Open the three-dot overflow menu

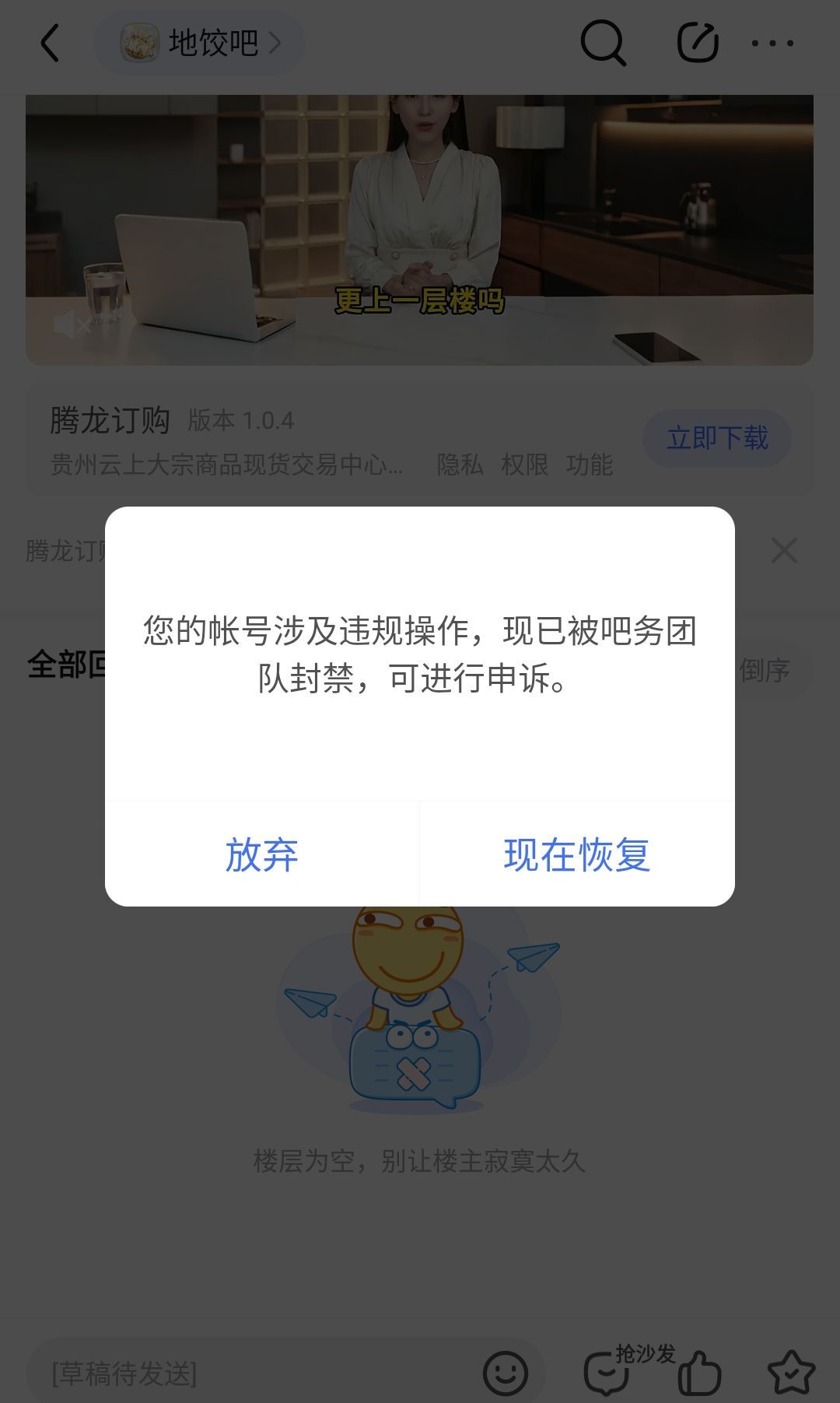point(772,43)
